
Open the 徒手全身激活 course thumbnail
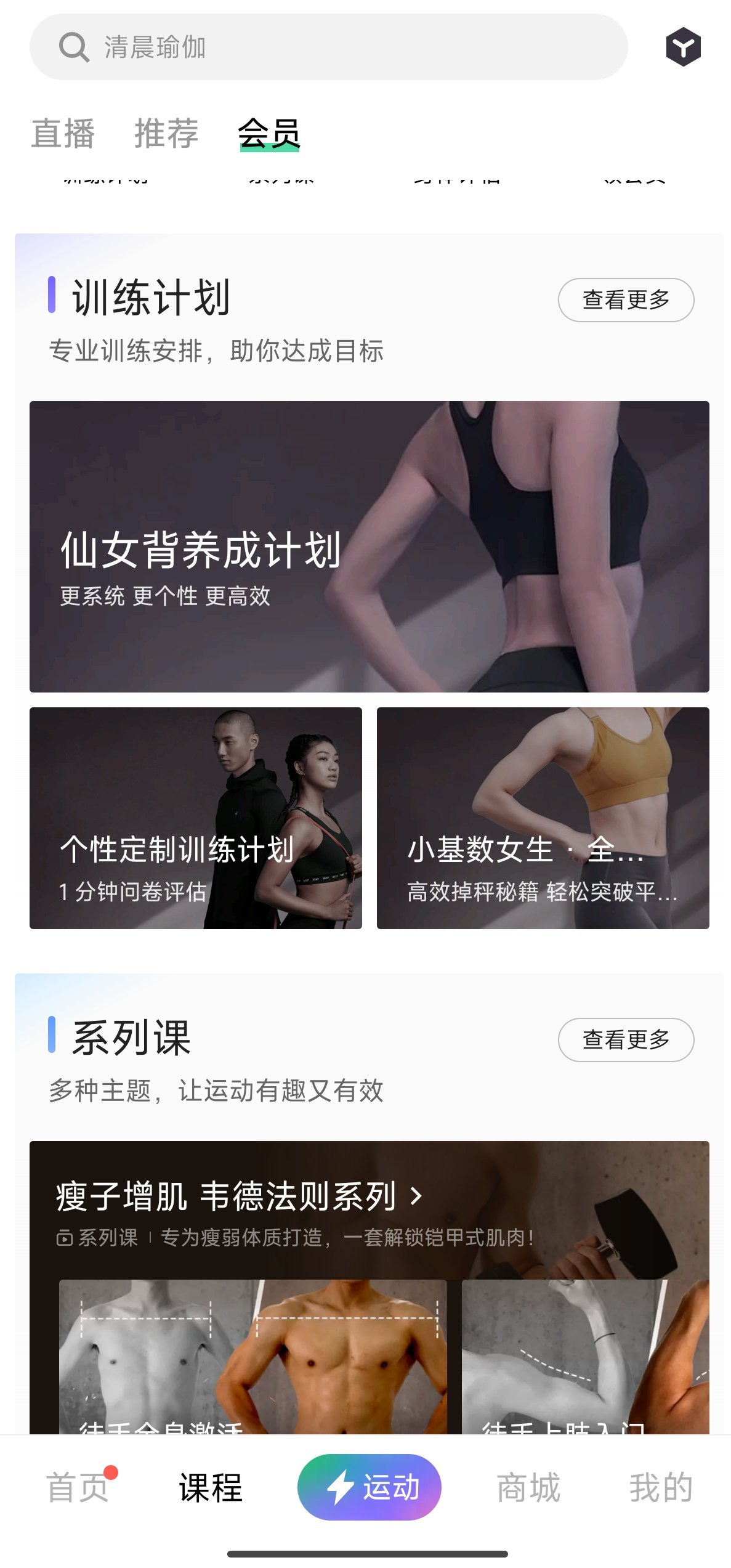tap(252, 1355)
